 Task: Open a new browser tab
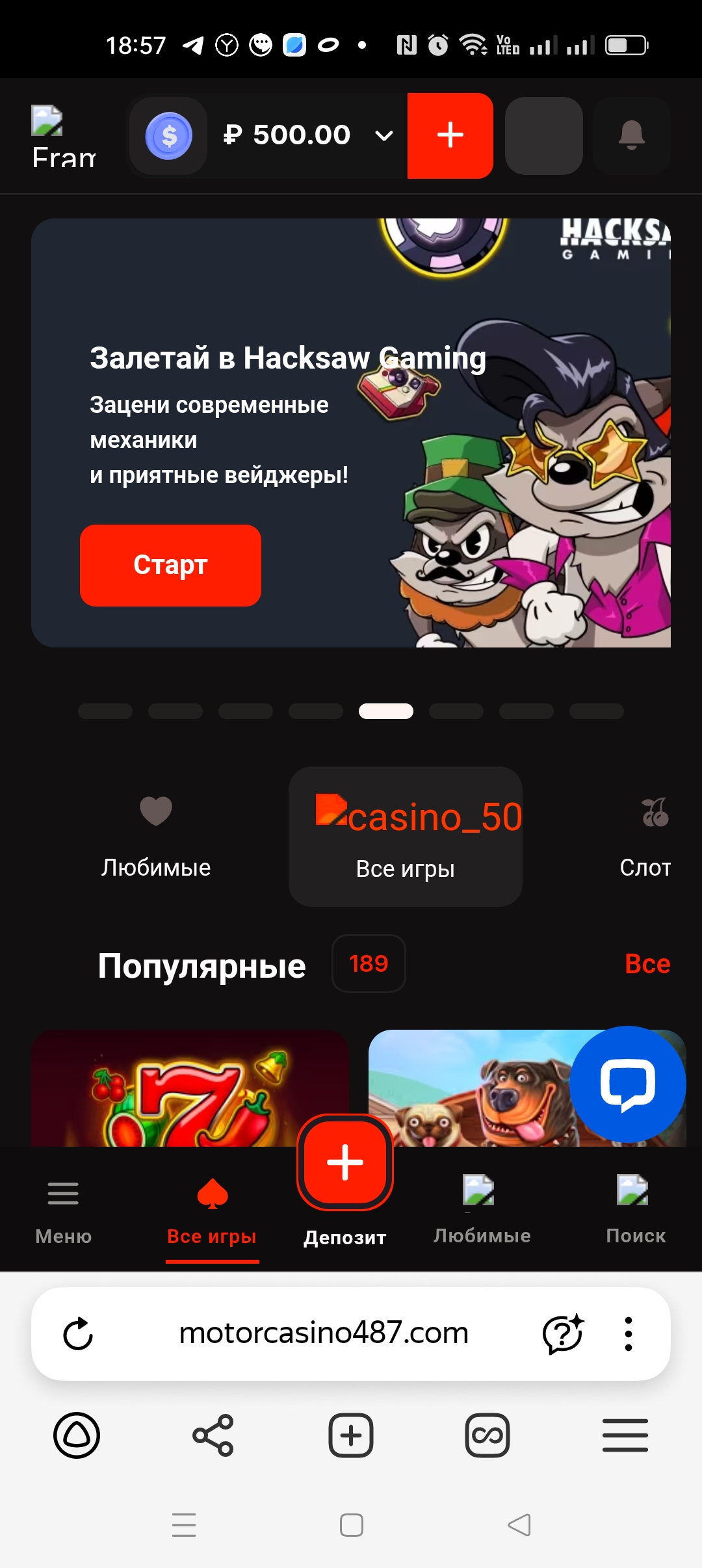[351, 1435]
